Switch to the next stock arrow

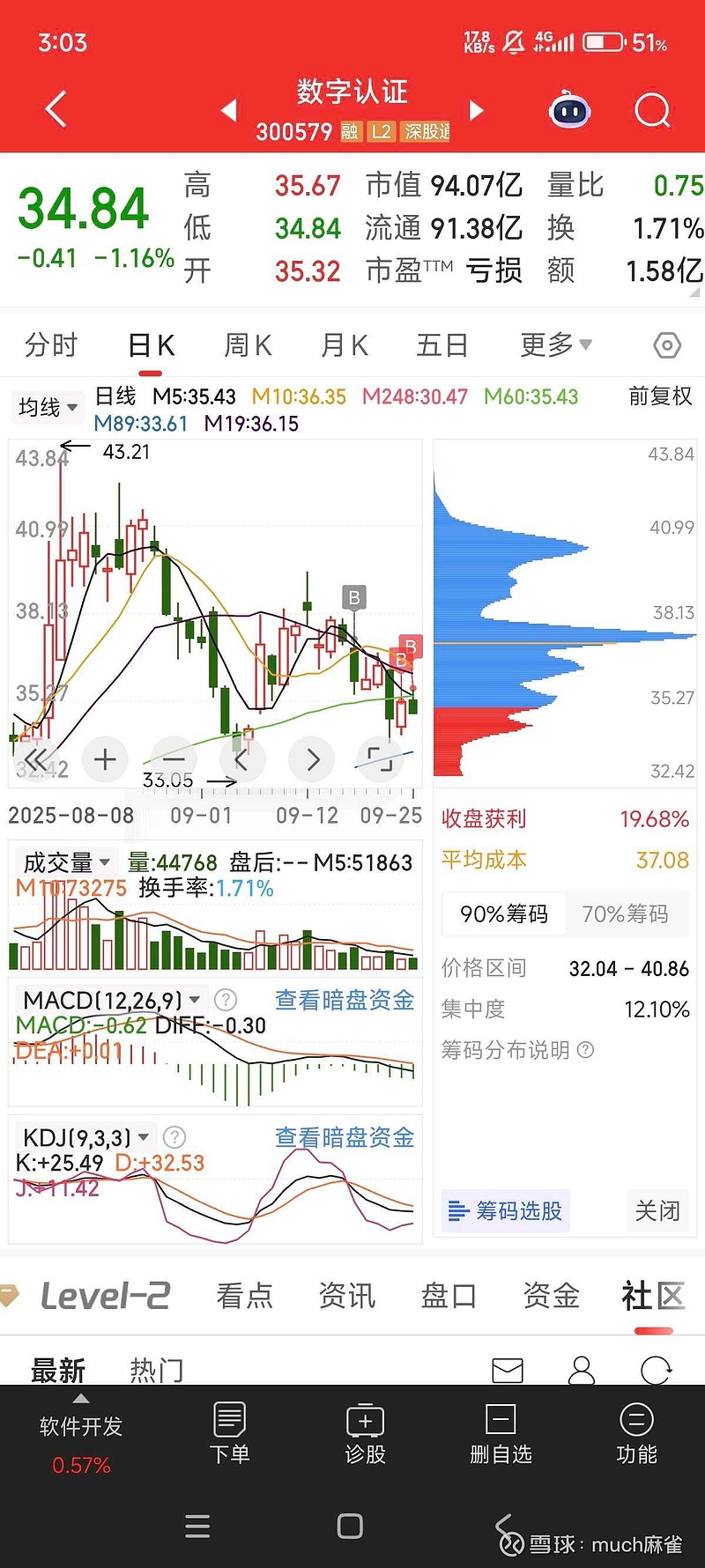click(x=477, y=110)
